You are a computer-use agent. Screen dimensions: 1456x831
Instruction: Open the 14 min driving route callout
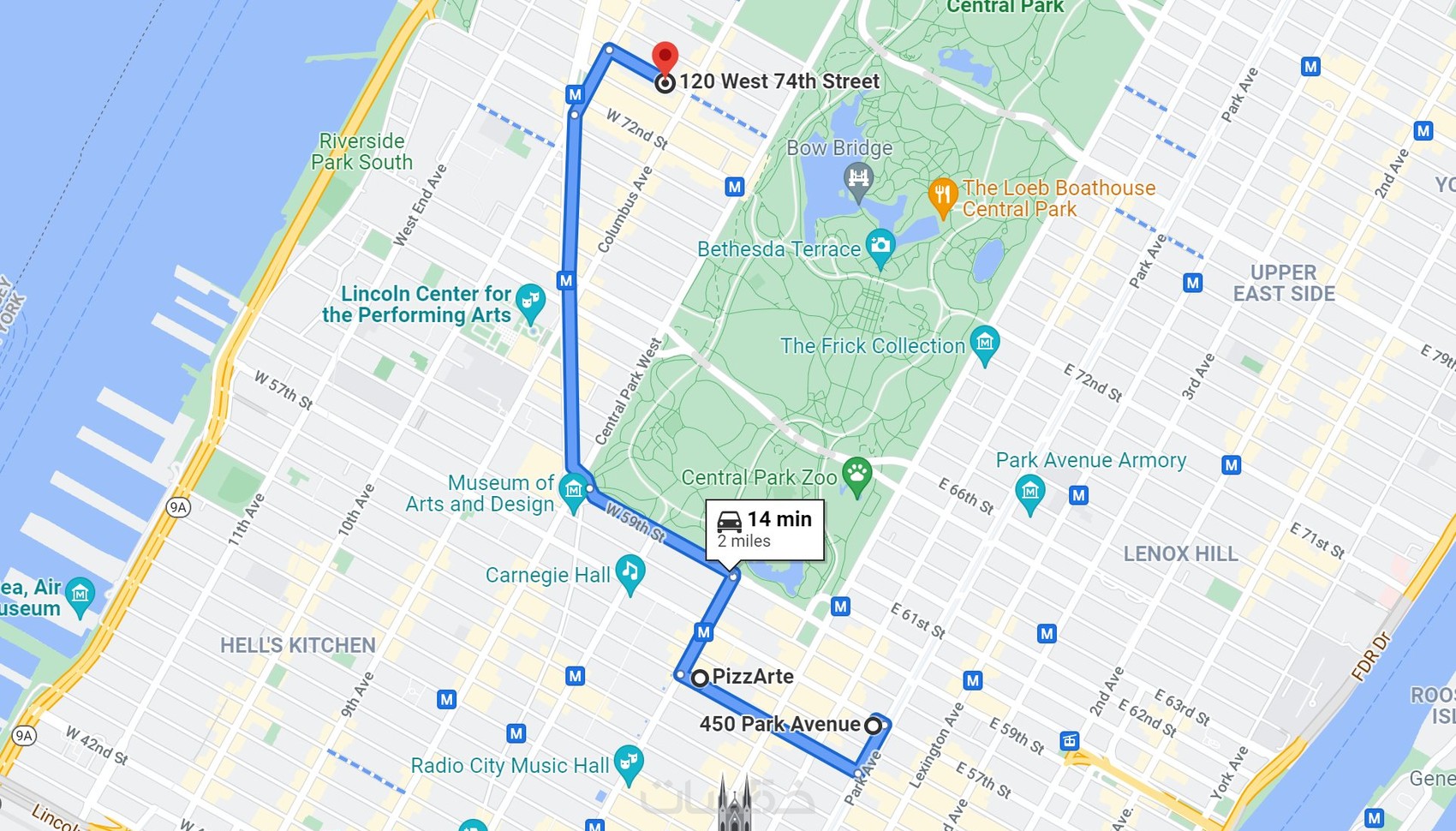(765, 529)
